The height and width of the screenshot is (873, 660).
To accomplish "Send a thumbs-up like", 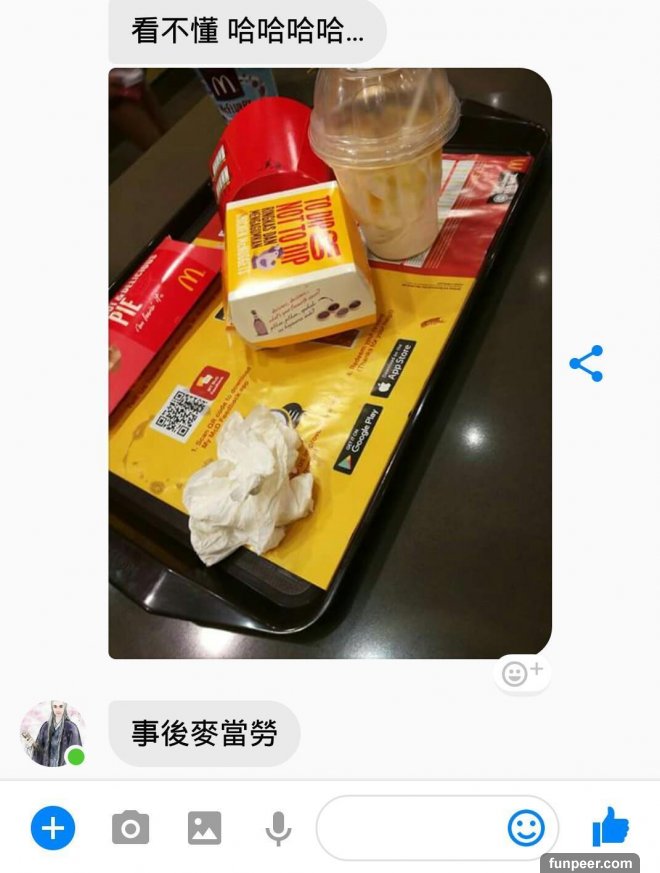I will pos(609,828).
